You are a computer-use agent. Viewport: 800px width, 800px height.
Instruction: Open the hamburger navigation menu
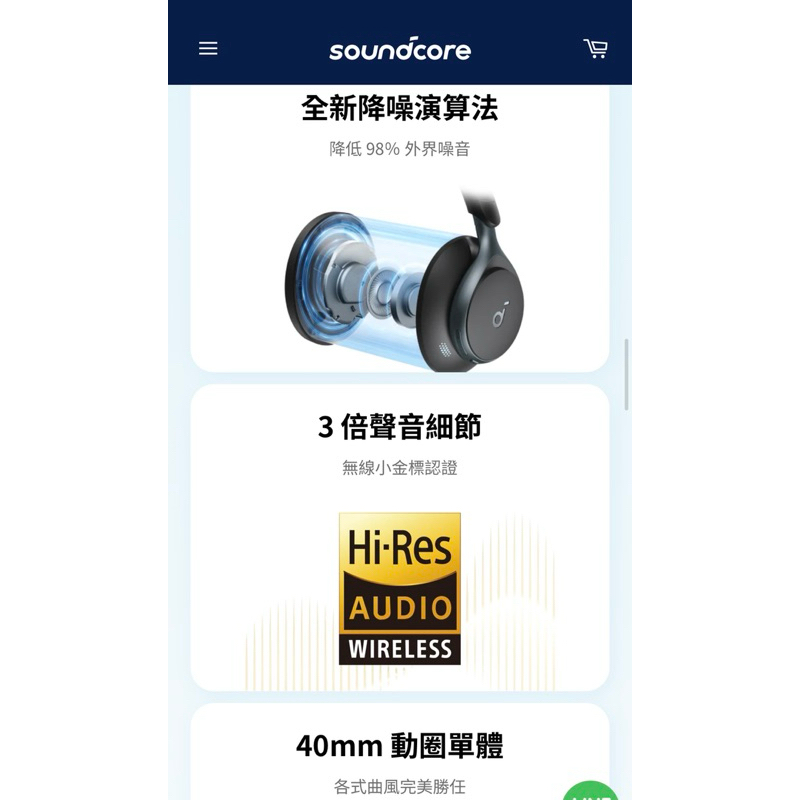[x=208, y=48]
